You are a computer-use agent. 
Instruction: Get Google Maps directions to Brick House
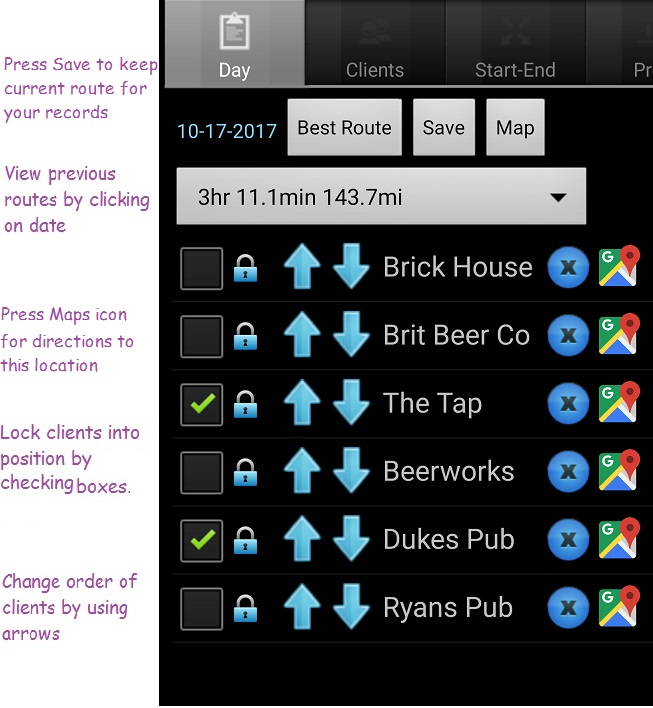click(618, 268)
